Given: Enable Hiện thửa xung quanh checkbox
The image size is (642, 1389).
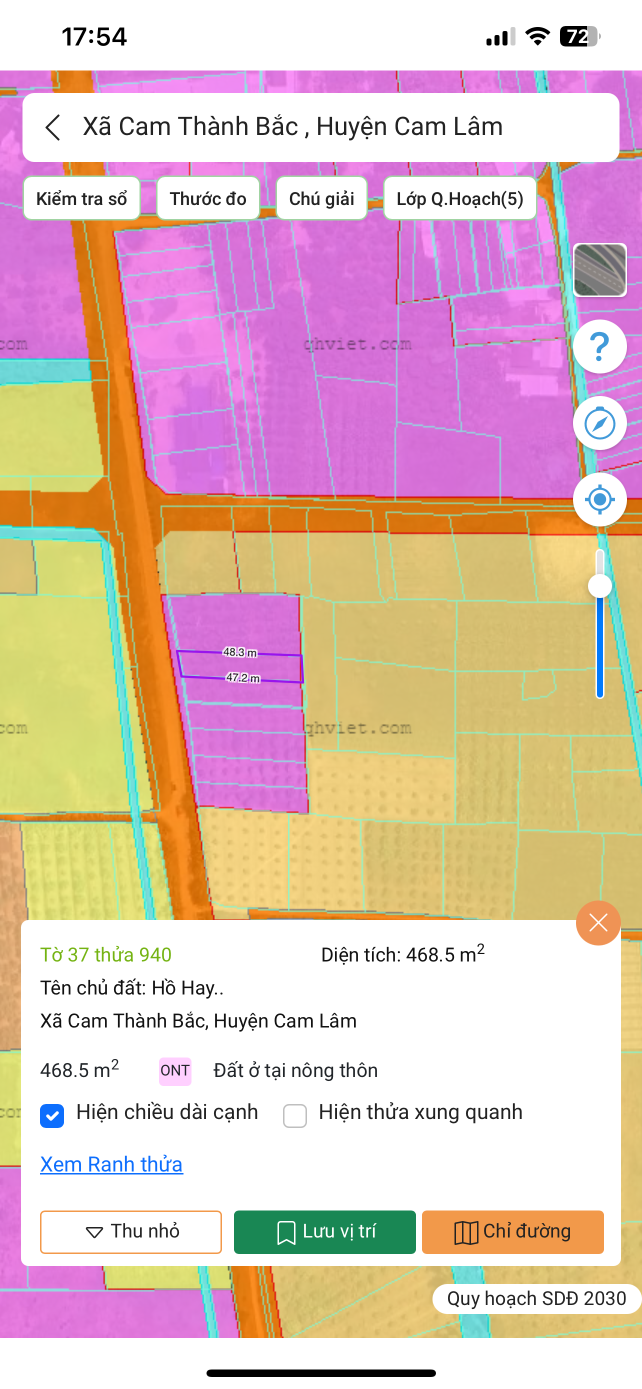Looking at the screenshot, I should pyautogui.click(x=295, y=1115).
